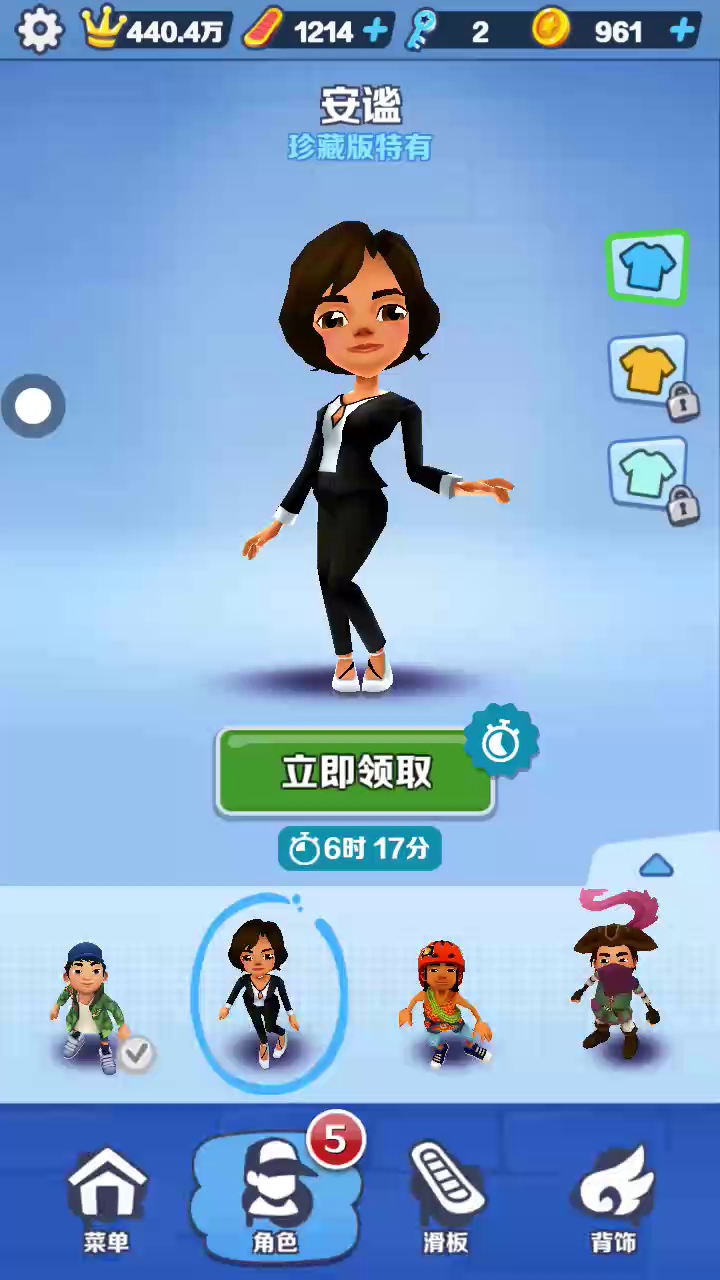
Task: Go to the 菜单 home tab
Action: [x=106, y=1198]
